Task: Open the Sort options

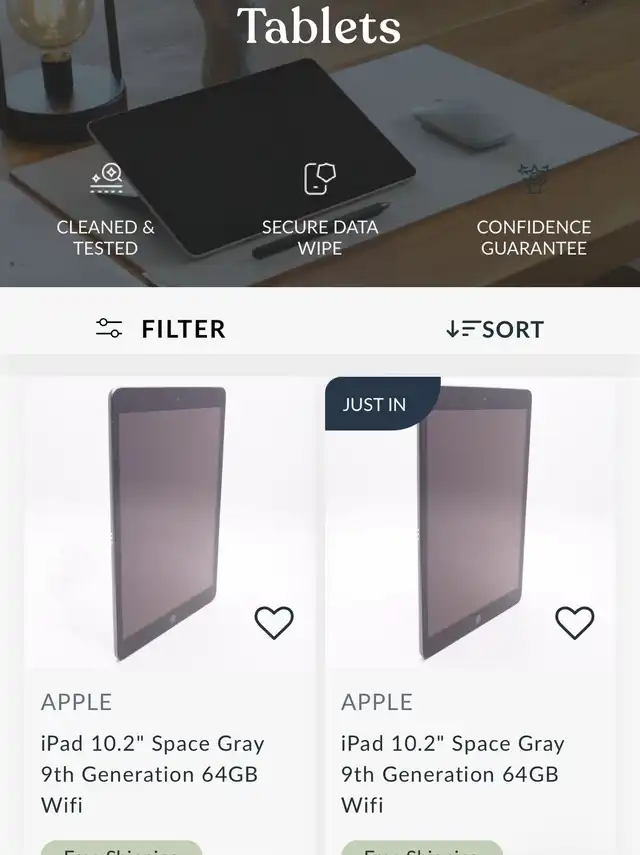Action: pos(494,329)
